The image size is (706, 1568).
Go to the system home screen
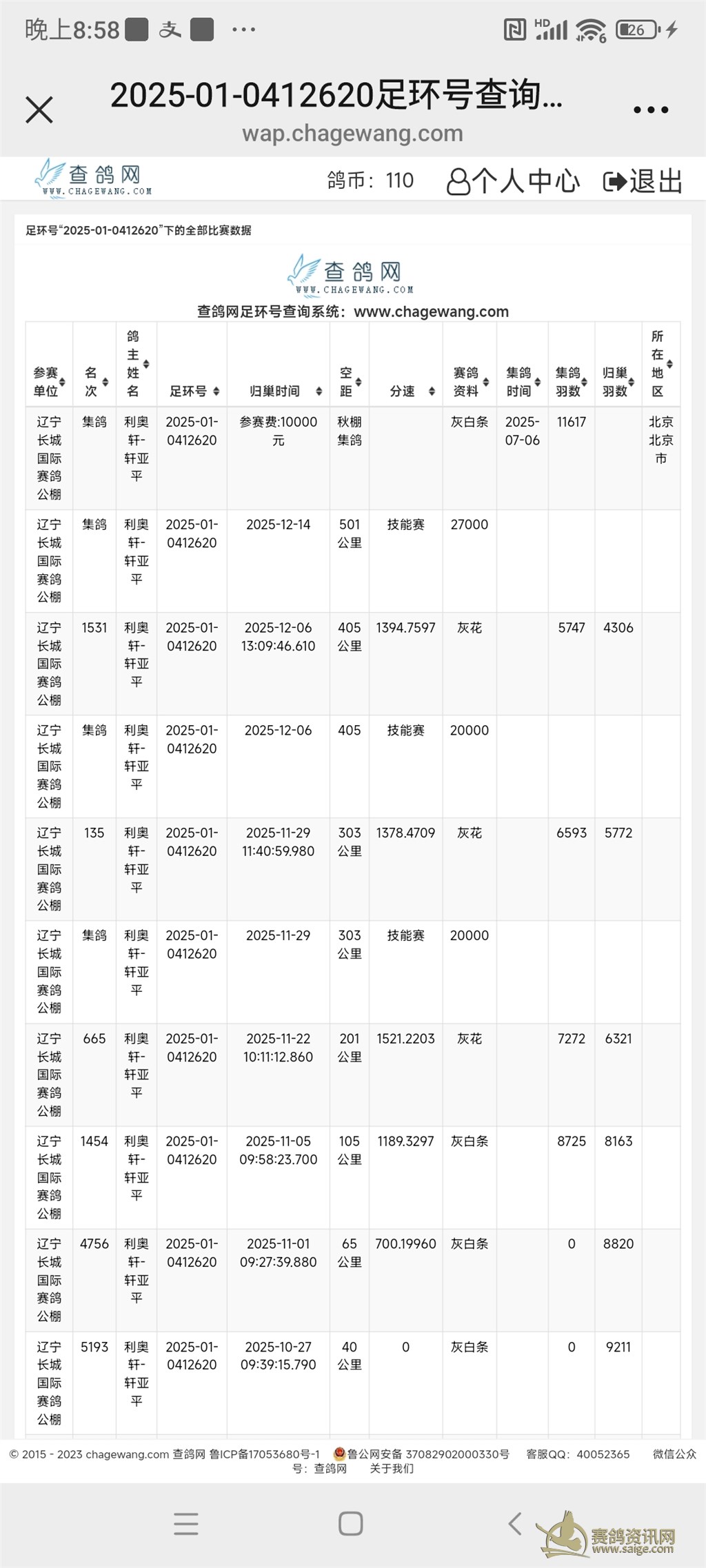coord(351,1523)
